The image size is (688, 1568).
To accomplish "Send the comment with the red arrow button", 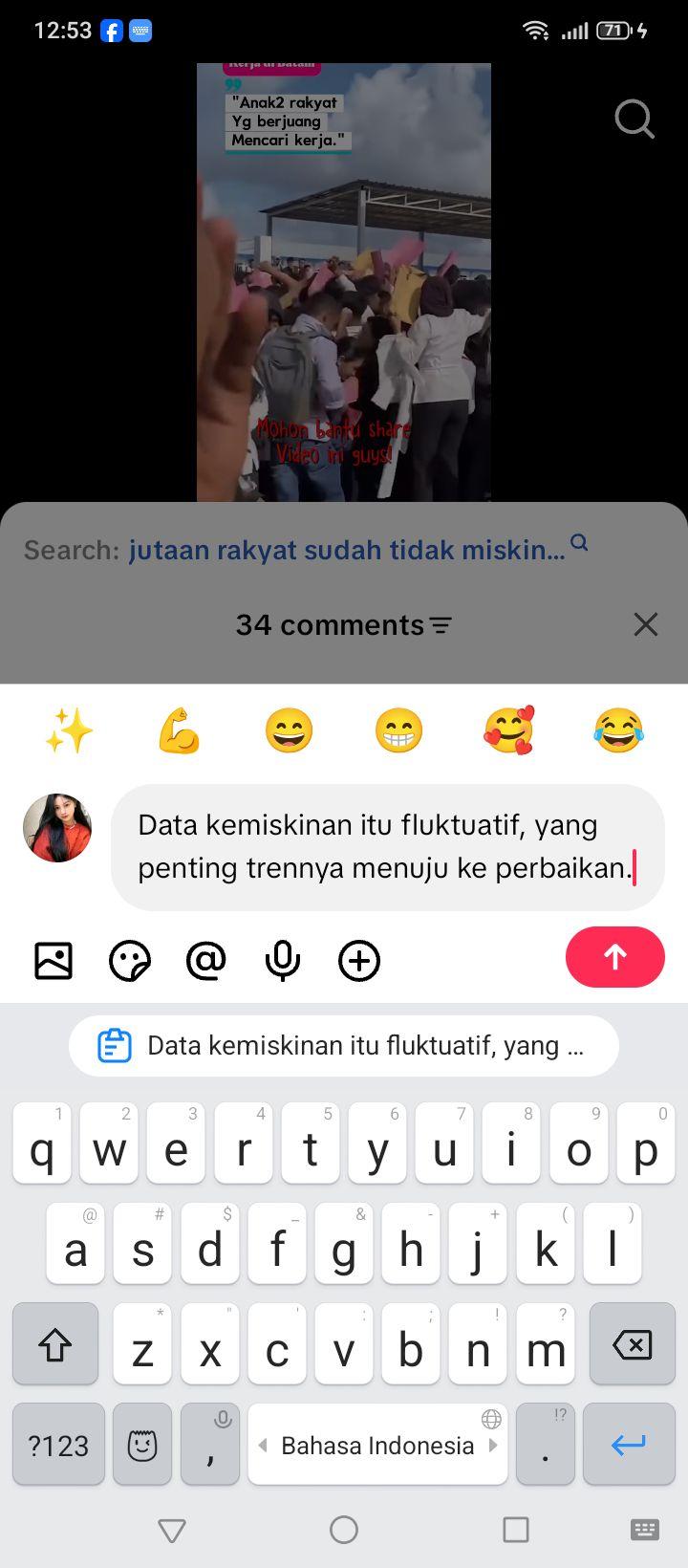I will 615,957.
